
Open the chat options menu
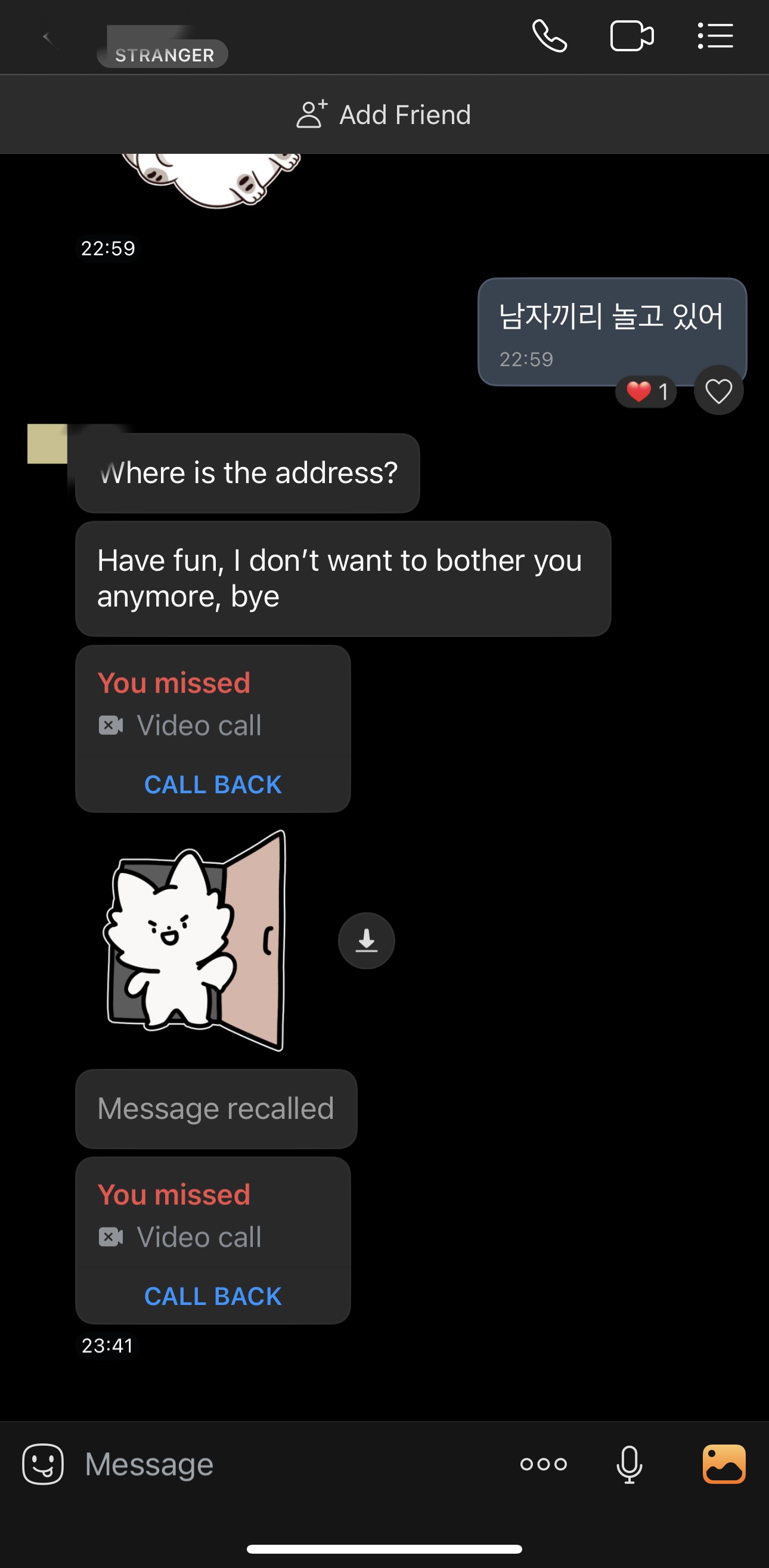715,36
